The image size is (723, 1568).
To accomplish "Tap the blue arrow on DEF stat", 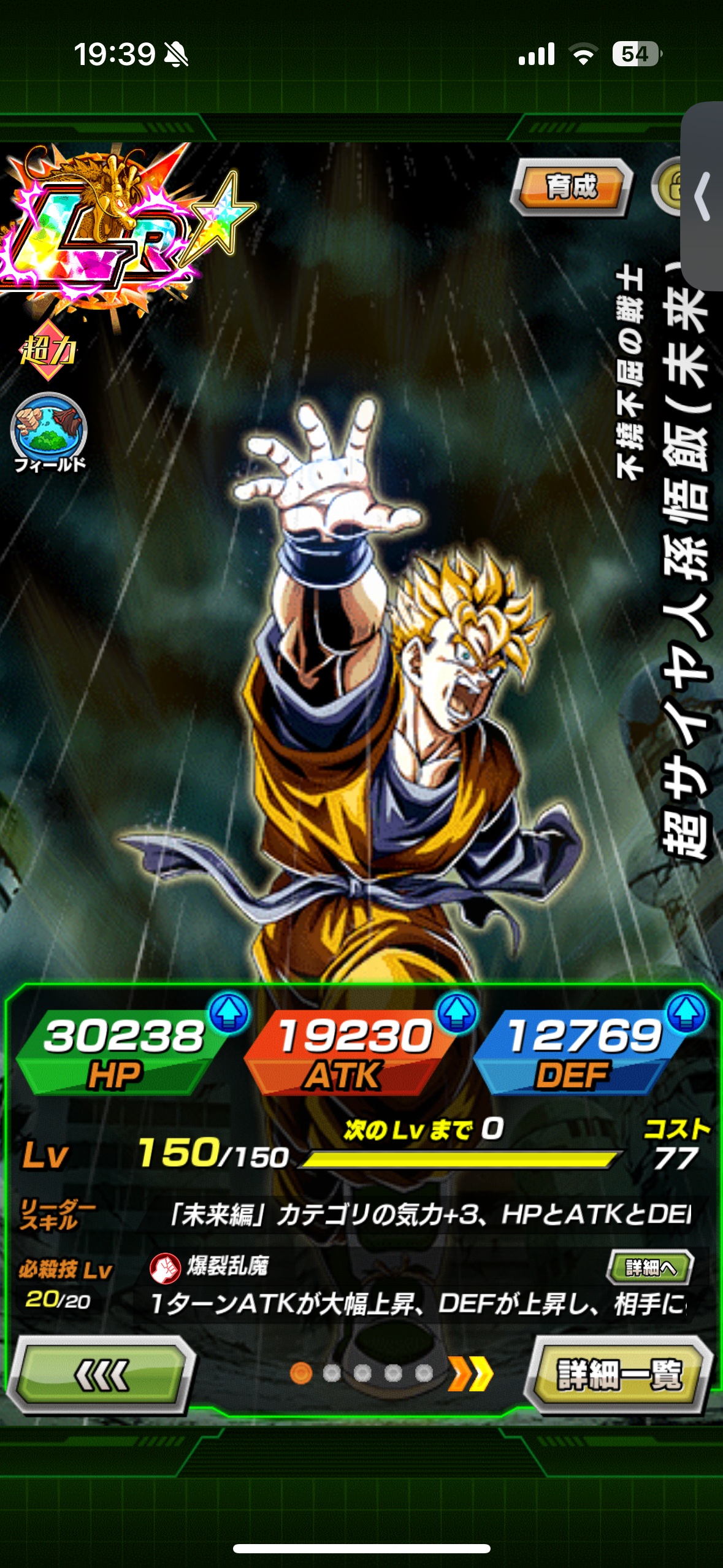I will click(x=686, y=1012).
